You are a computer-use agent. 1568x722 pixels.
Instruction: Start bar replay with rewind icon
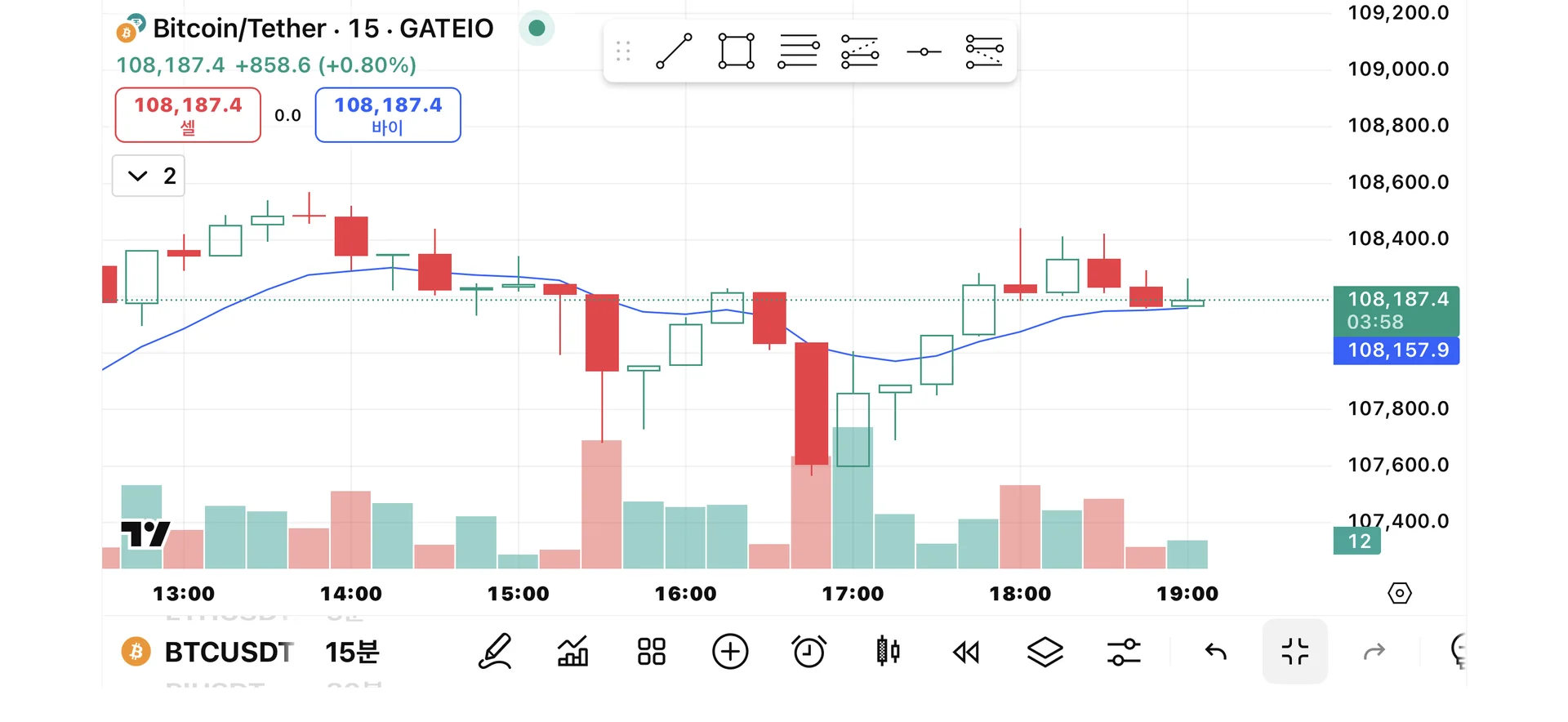click(966, 652)
